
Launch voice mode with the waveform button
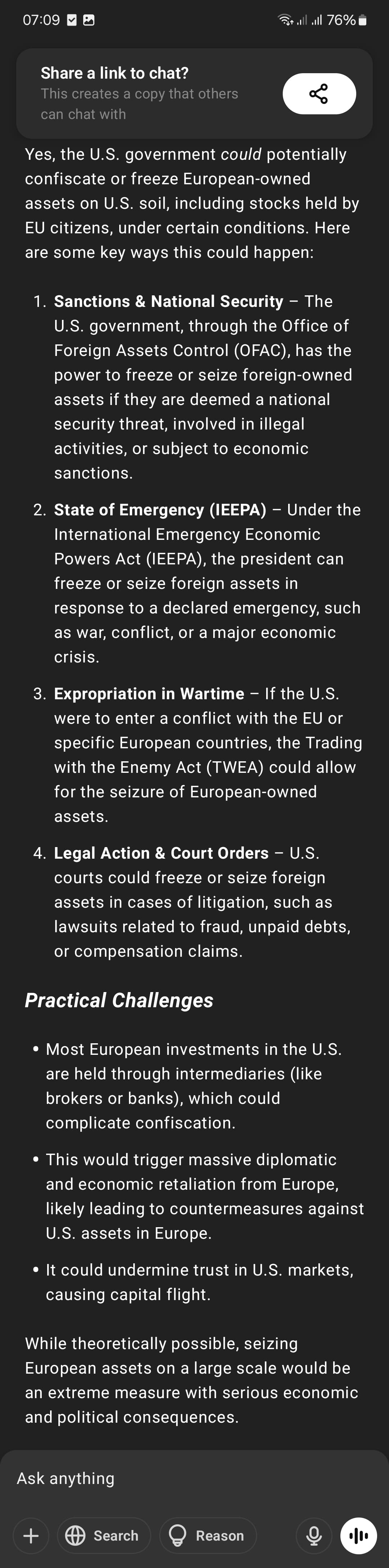[359, 1535]
